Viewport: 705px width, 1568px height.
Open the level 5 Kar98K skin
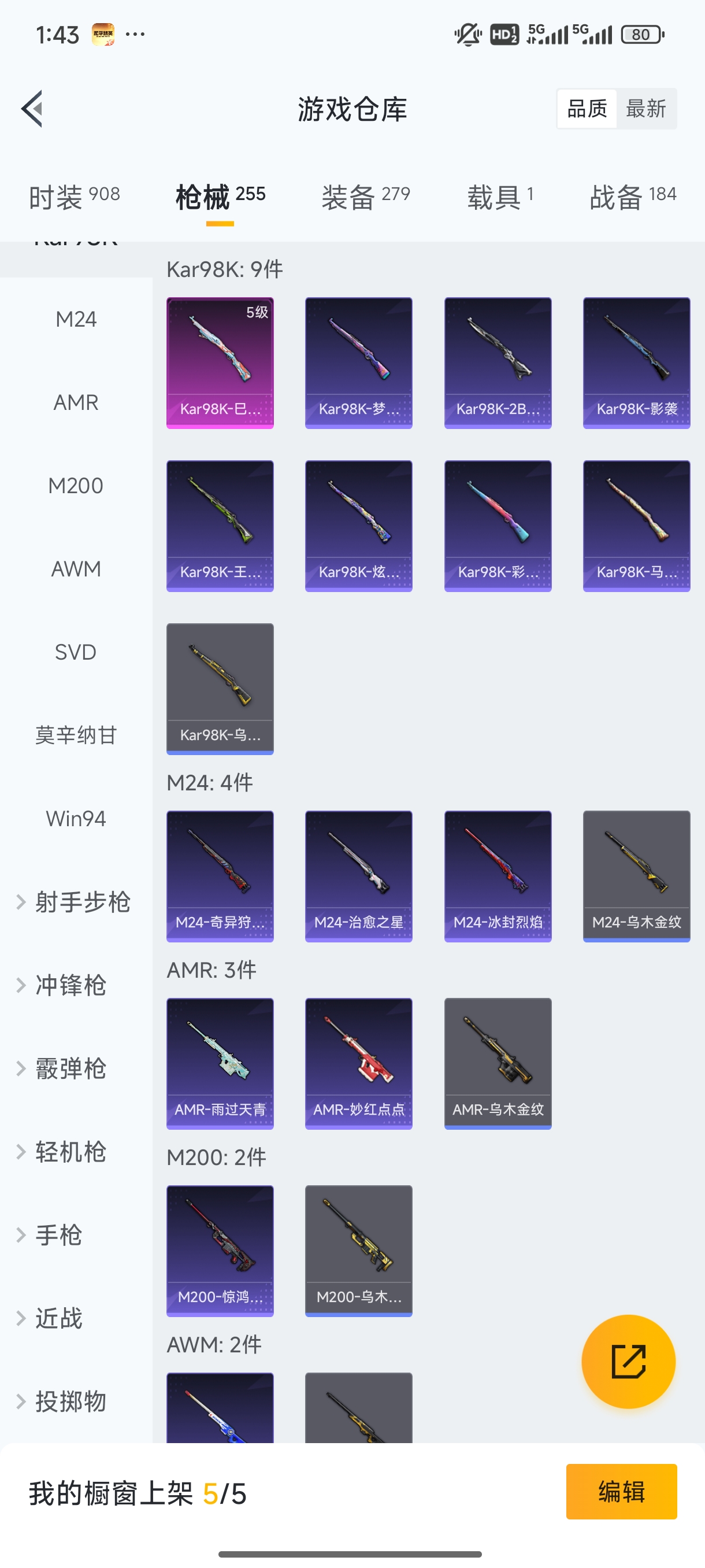point(220,363)
